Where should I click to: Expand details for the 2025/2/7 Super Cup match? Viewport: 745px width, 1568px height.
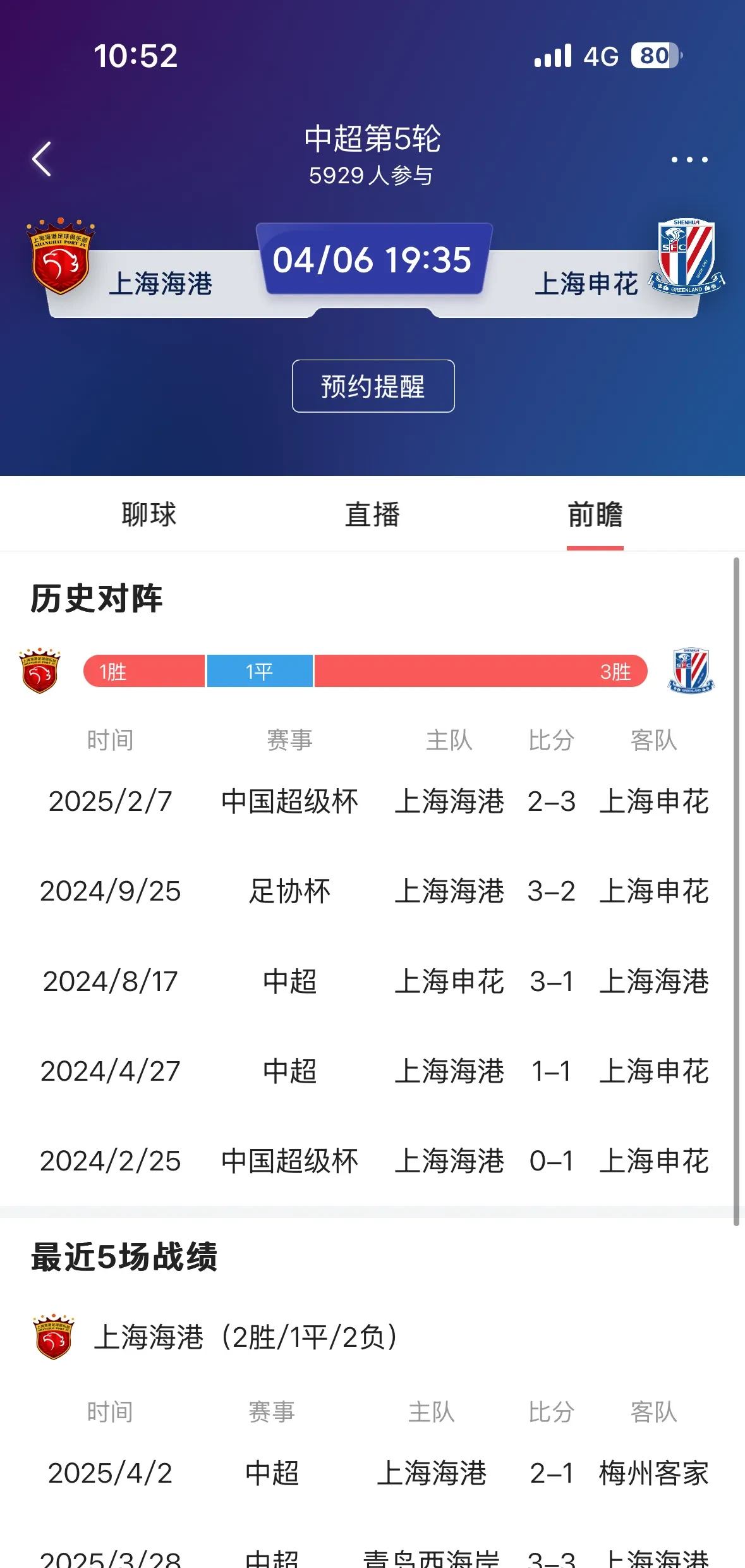(372, 801)
